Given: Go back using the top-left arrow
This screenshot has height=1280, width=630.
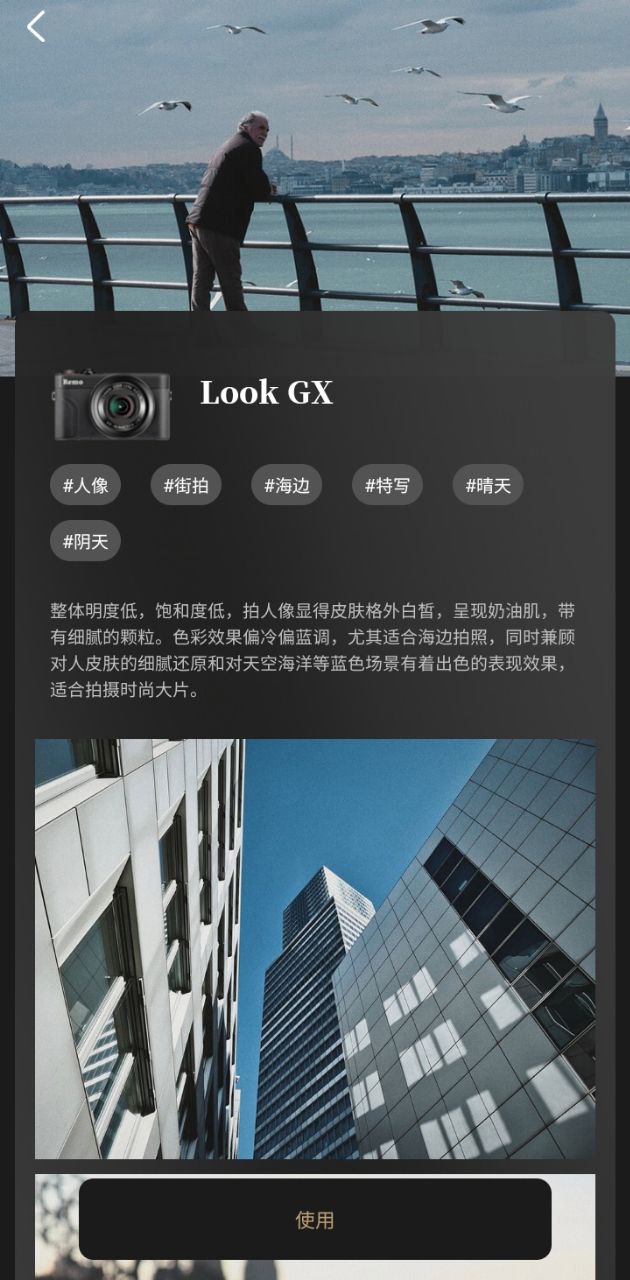Looking at the screenshot, I should 36,27.
